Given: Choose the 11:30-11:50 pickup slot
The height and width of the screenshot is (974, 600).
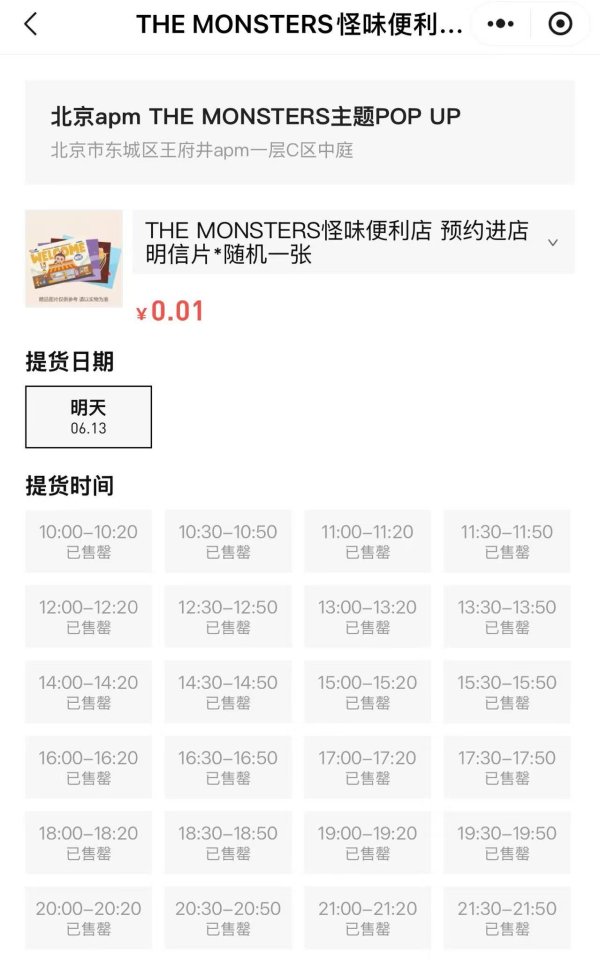Looking at the screenshot, I should tap(507, 541).
